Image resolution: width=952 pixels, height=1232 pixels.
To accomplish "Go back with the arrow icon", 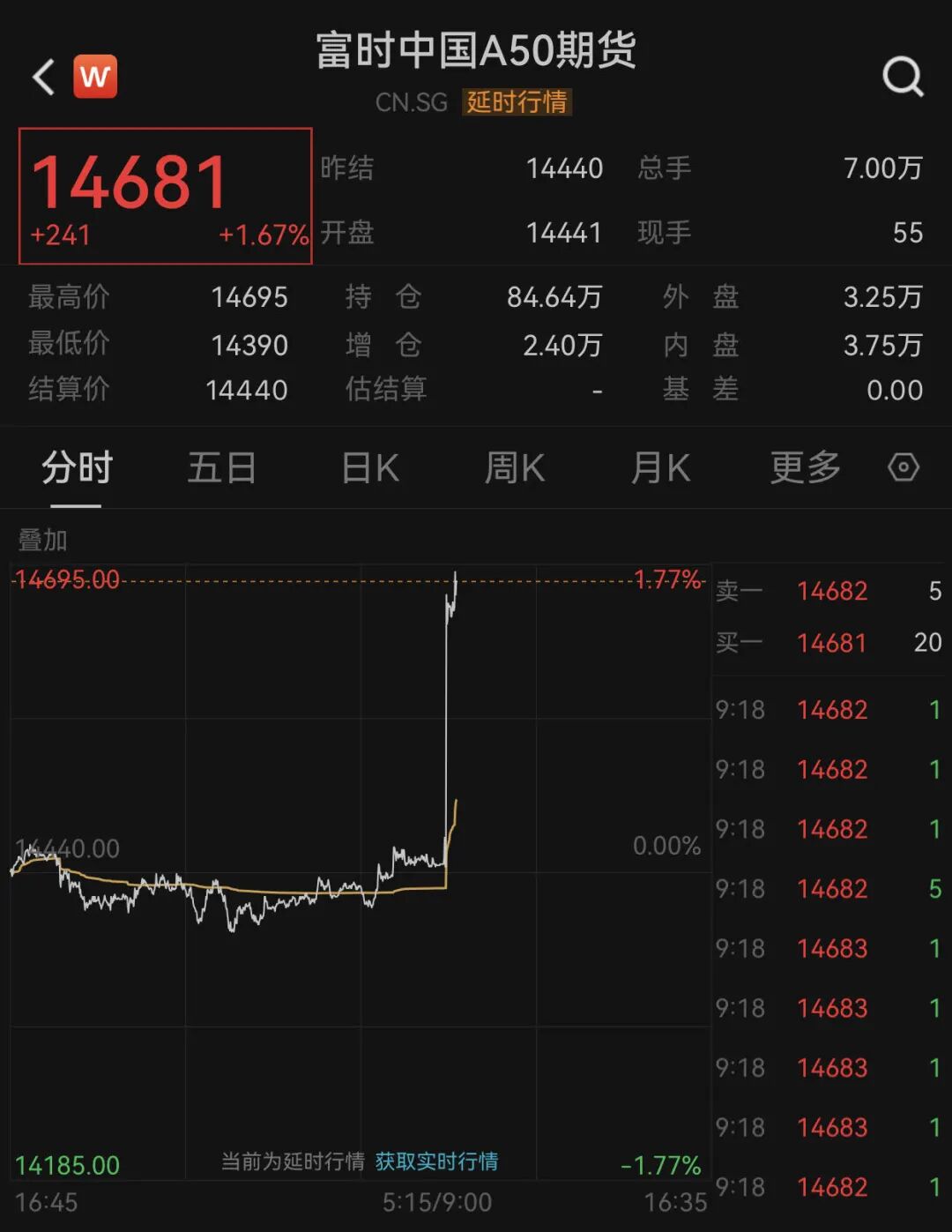I will [44, 78].
